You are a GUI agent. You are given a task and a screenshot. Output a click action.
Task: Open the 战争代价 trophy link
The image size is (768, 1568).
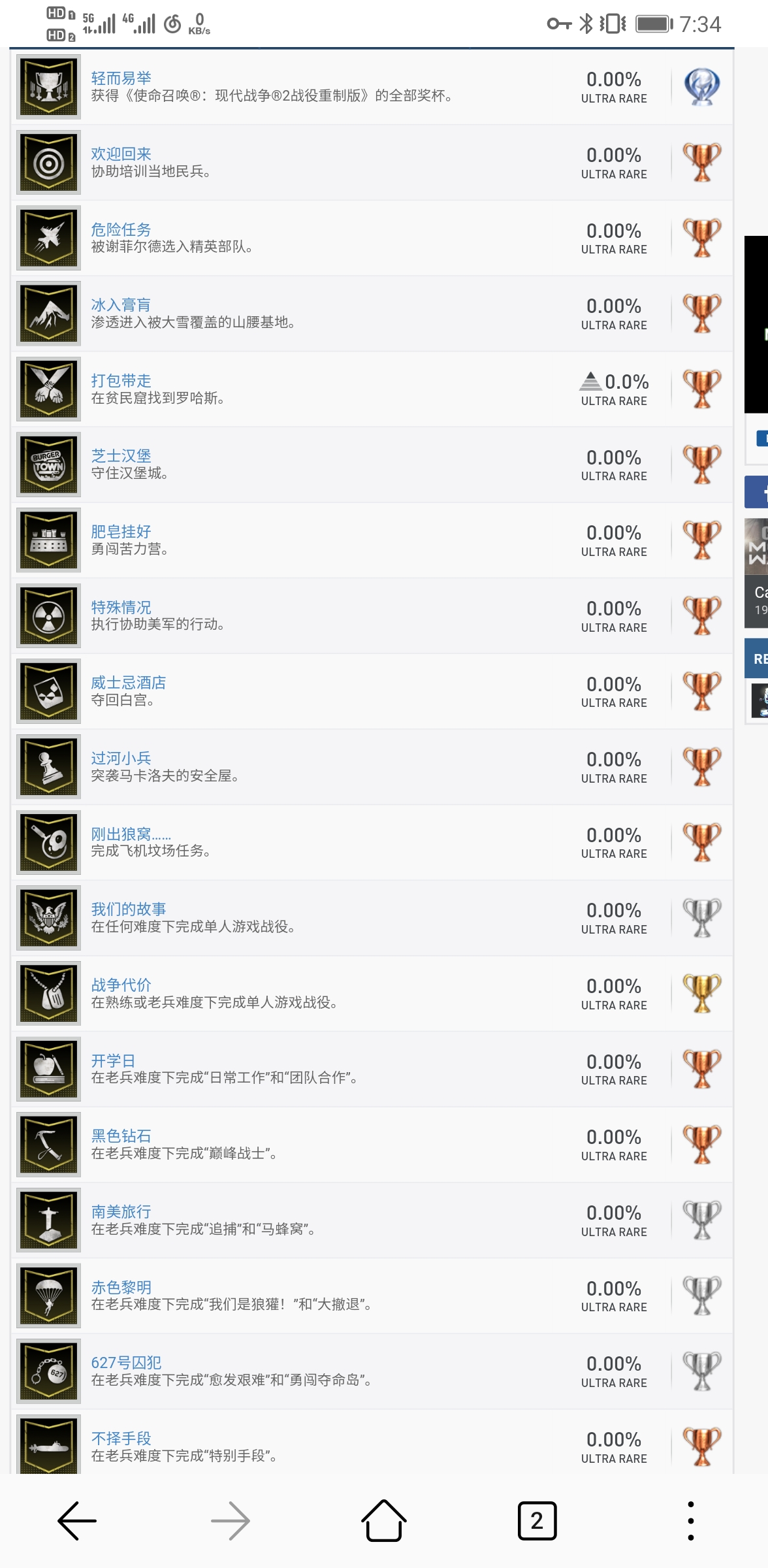click(121, 985)
